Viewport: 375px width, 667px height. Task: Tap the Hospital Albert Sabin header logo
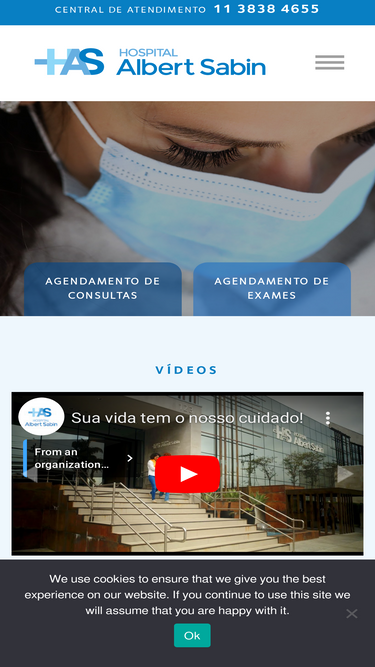[x=150, y=62]
